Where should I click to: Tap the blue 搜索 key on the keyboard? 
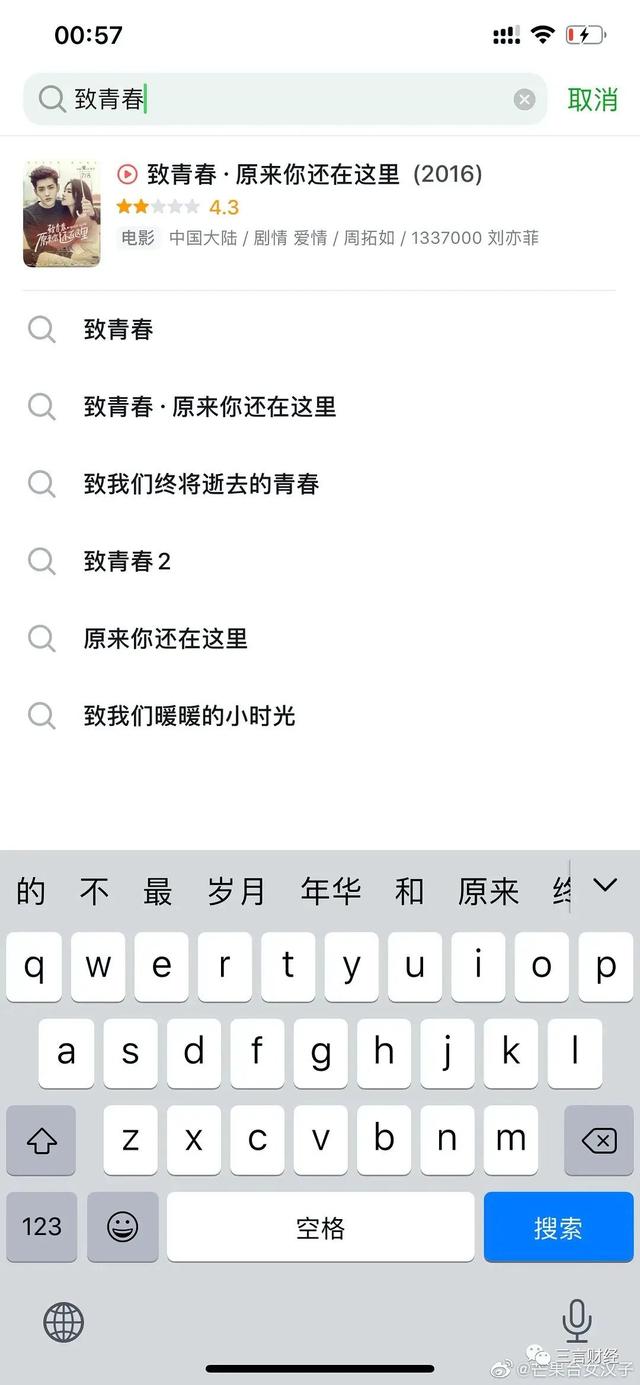pyautogui.click(x=558, y=1227)
